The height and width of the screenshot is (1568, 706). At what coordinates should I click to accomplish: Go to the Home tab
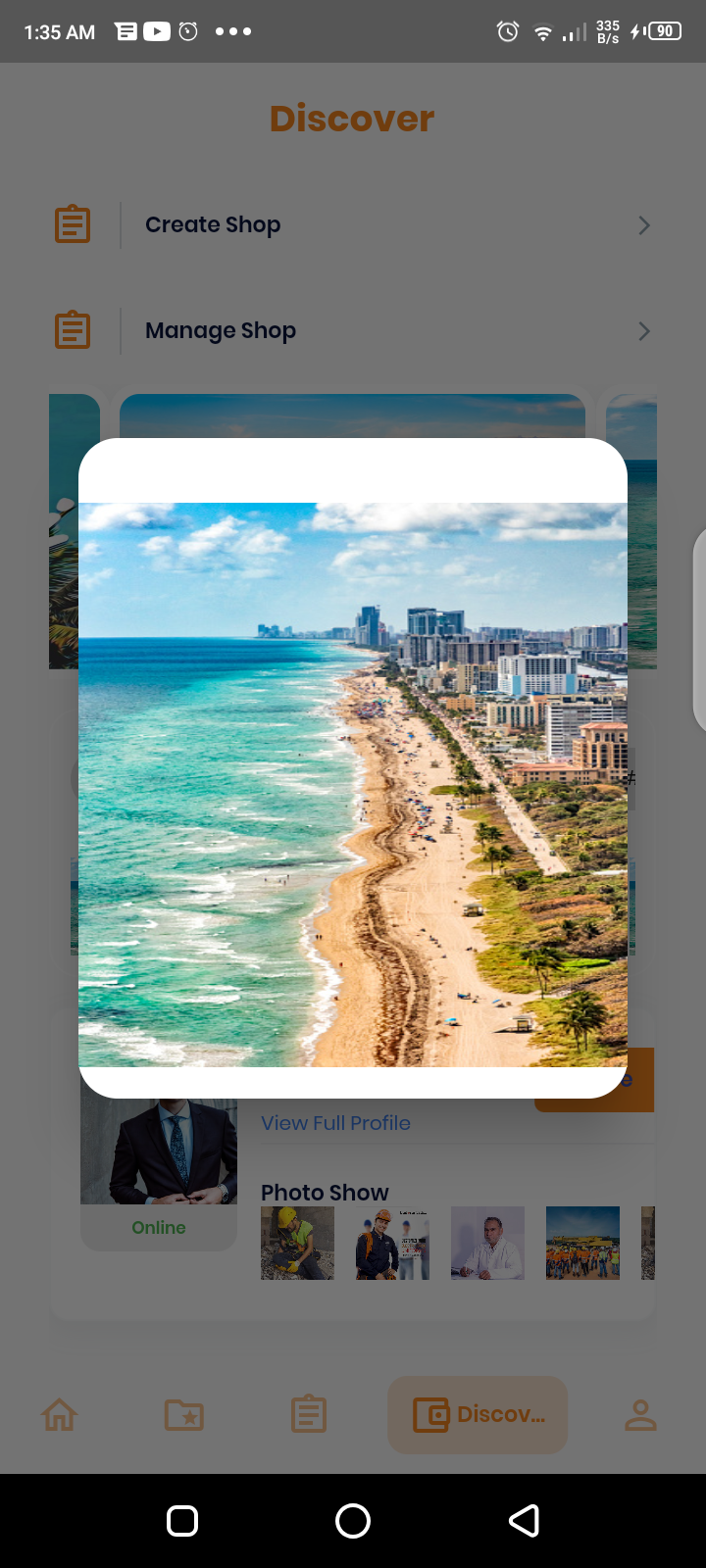tap(59, 1415)
